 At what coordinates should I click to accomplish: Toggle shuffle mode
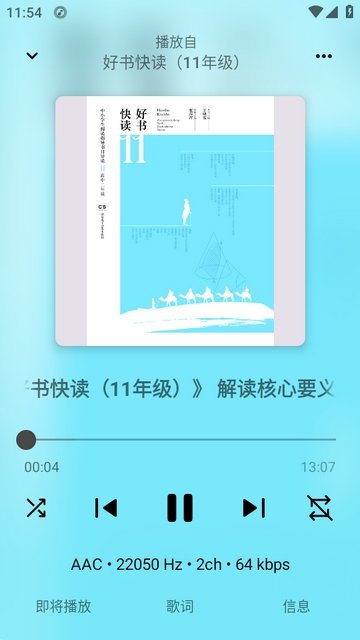36,508
